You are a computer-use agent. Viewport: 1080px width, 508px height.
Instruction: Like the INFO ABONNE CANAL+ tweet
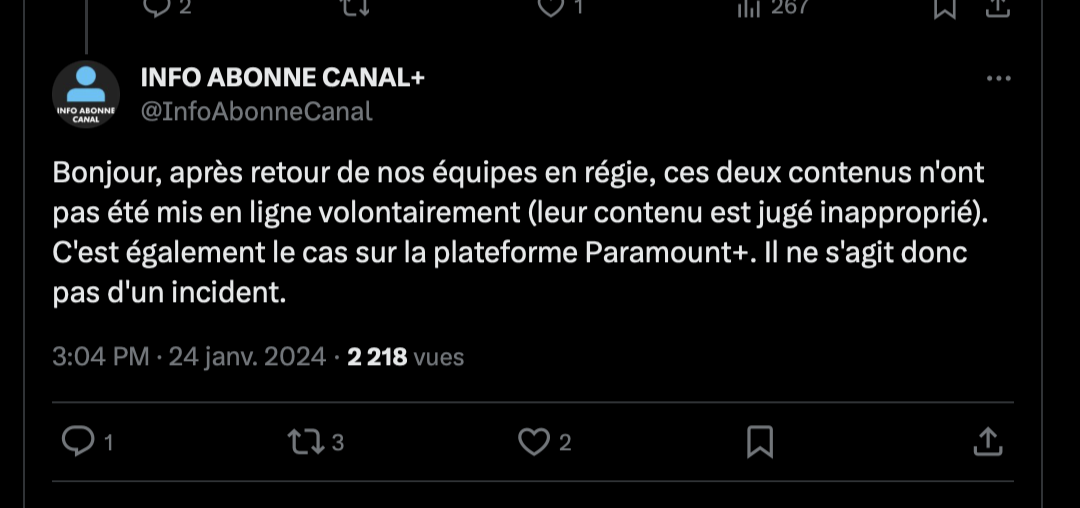coord(536,441)
